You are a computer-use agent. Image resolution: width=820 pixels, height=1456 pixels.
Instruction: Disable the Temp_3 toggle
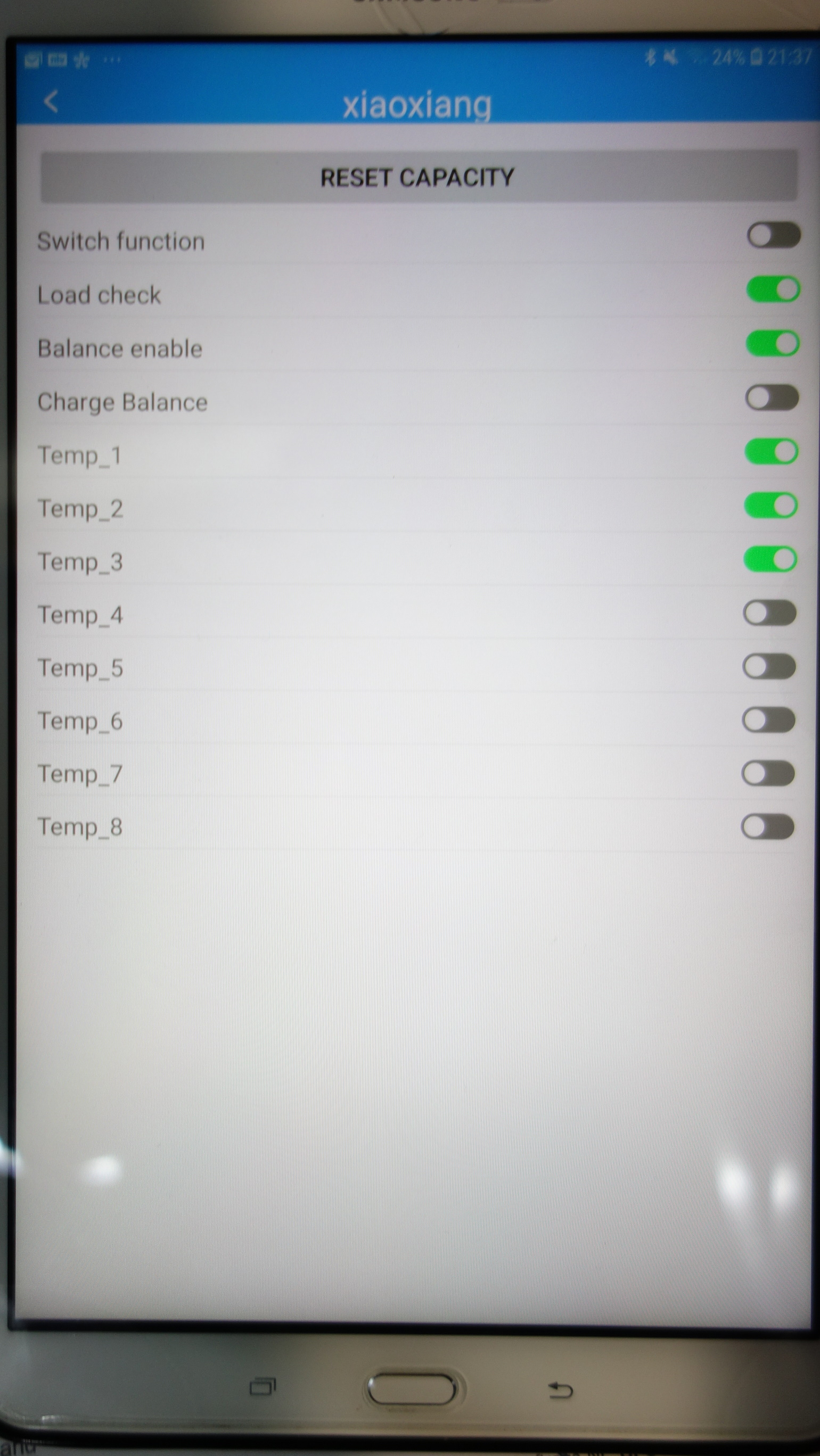(x=769, y=559)
